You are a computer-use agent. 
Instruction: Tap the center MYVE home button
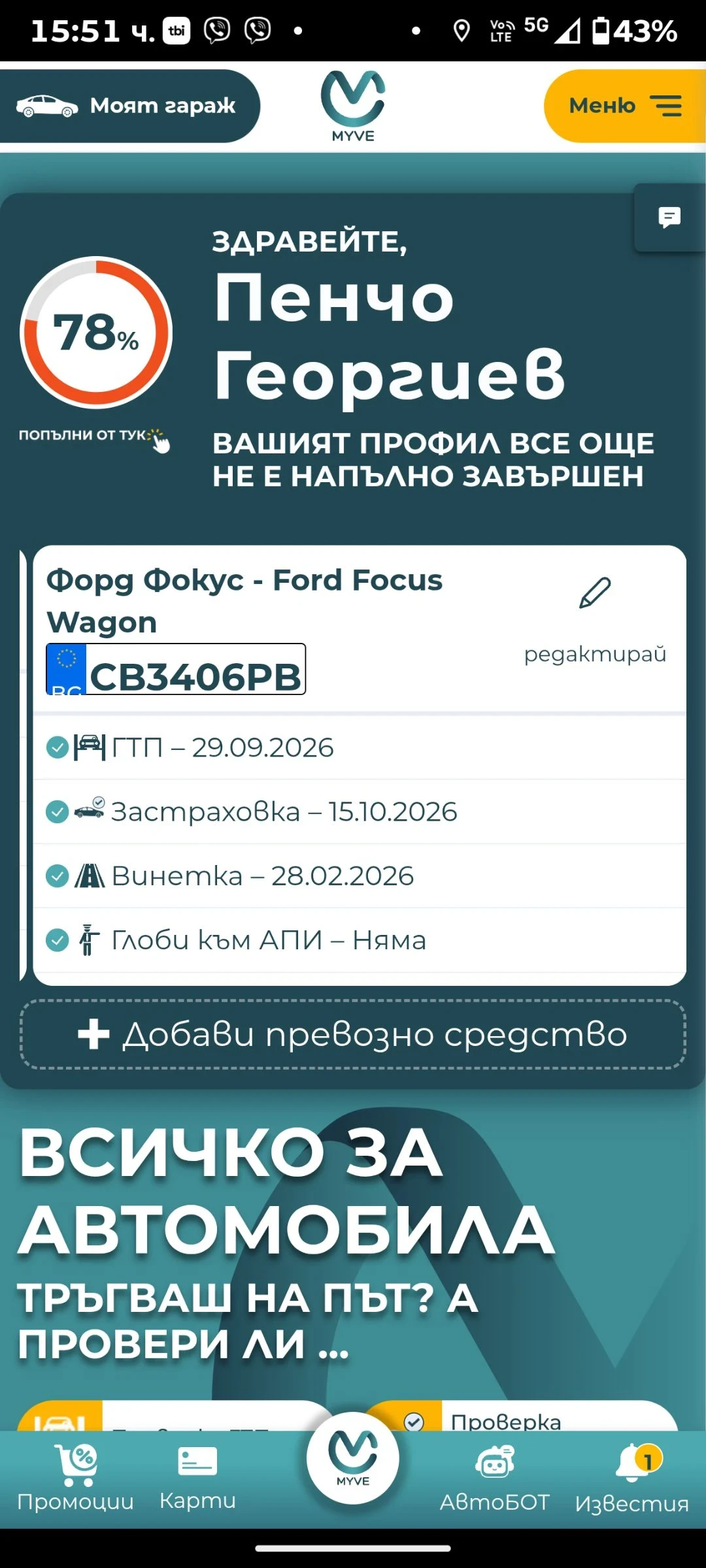tap(353, 1458)
